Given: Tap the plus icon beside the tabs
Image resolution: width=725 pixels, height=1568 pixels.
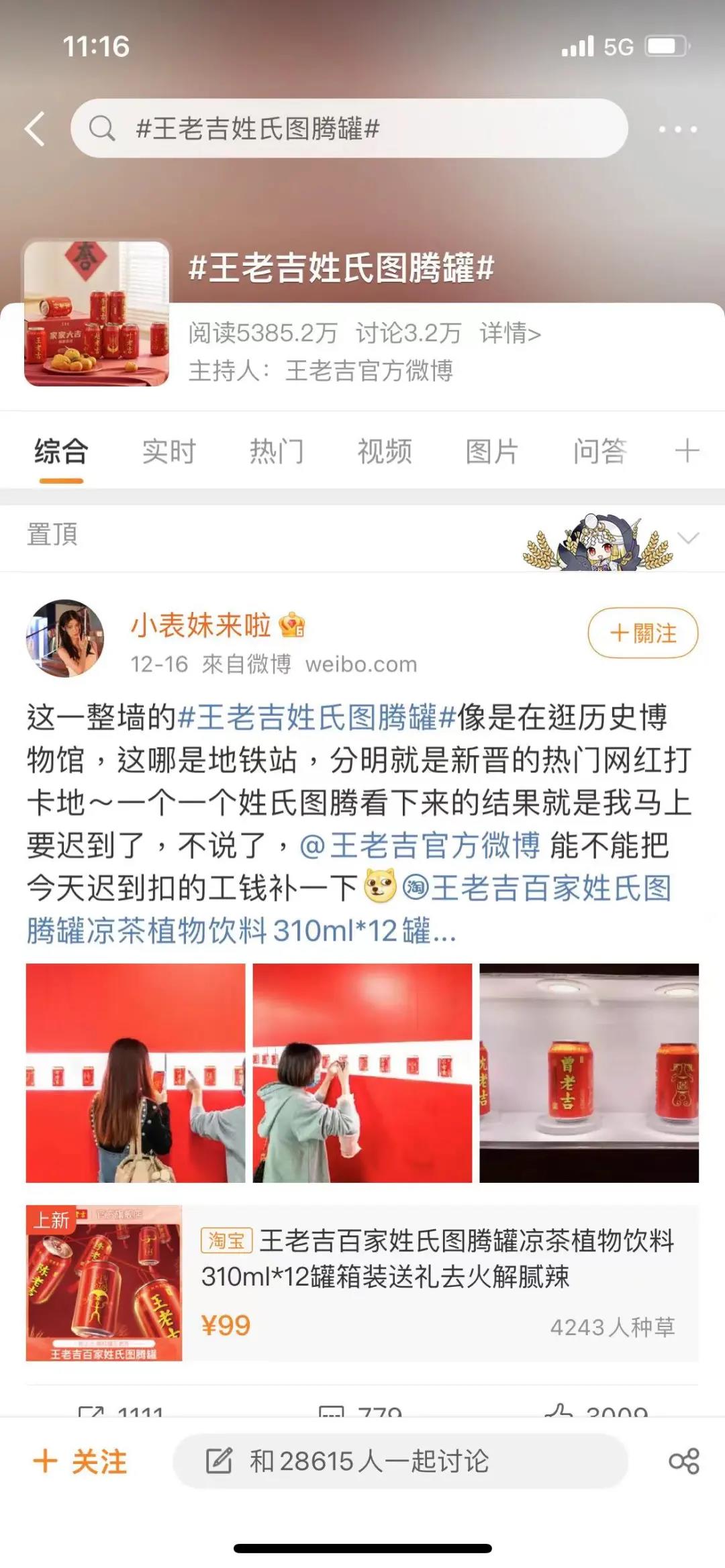Looking at the screenshot, I should tap(687, 451).
